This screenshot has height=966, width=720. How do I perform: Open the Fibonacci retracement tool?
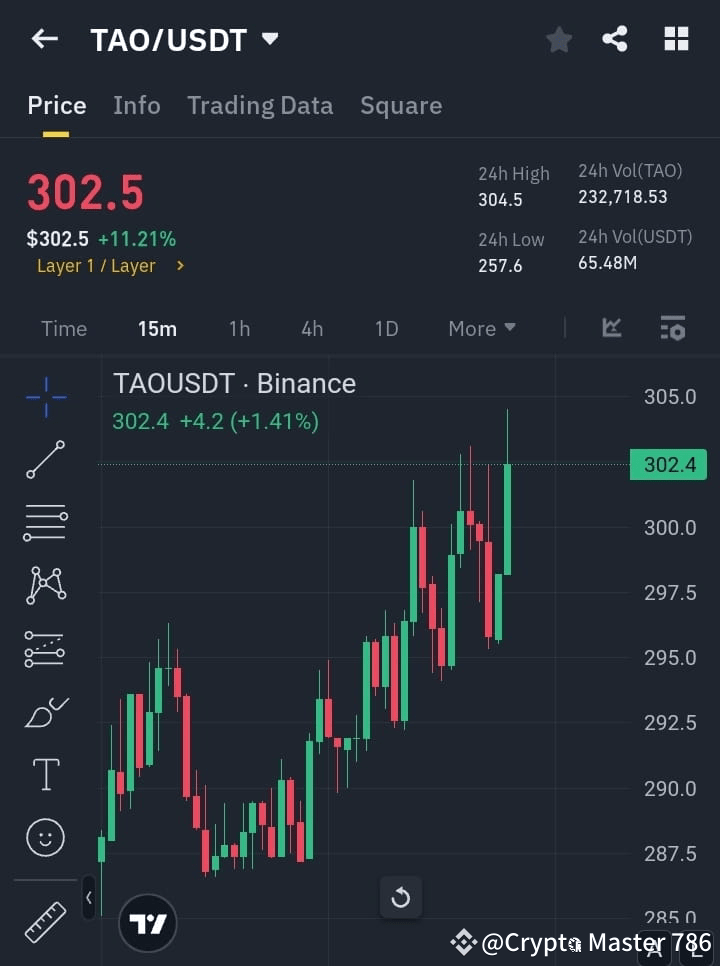(44, 648)
